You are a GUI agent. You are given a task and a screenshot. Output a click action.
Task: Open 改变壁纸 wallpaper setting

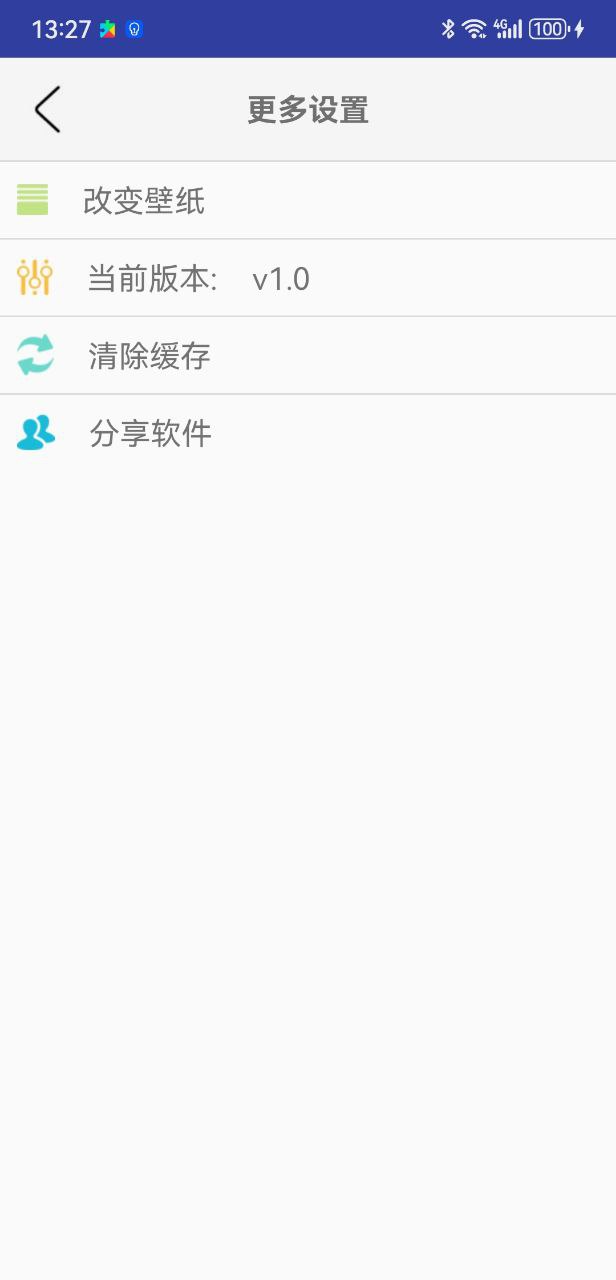[144, 201]
